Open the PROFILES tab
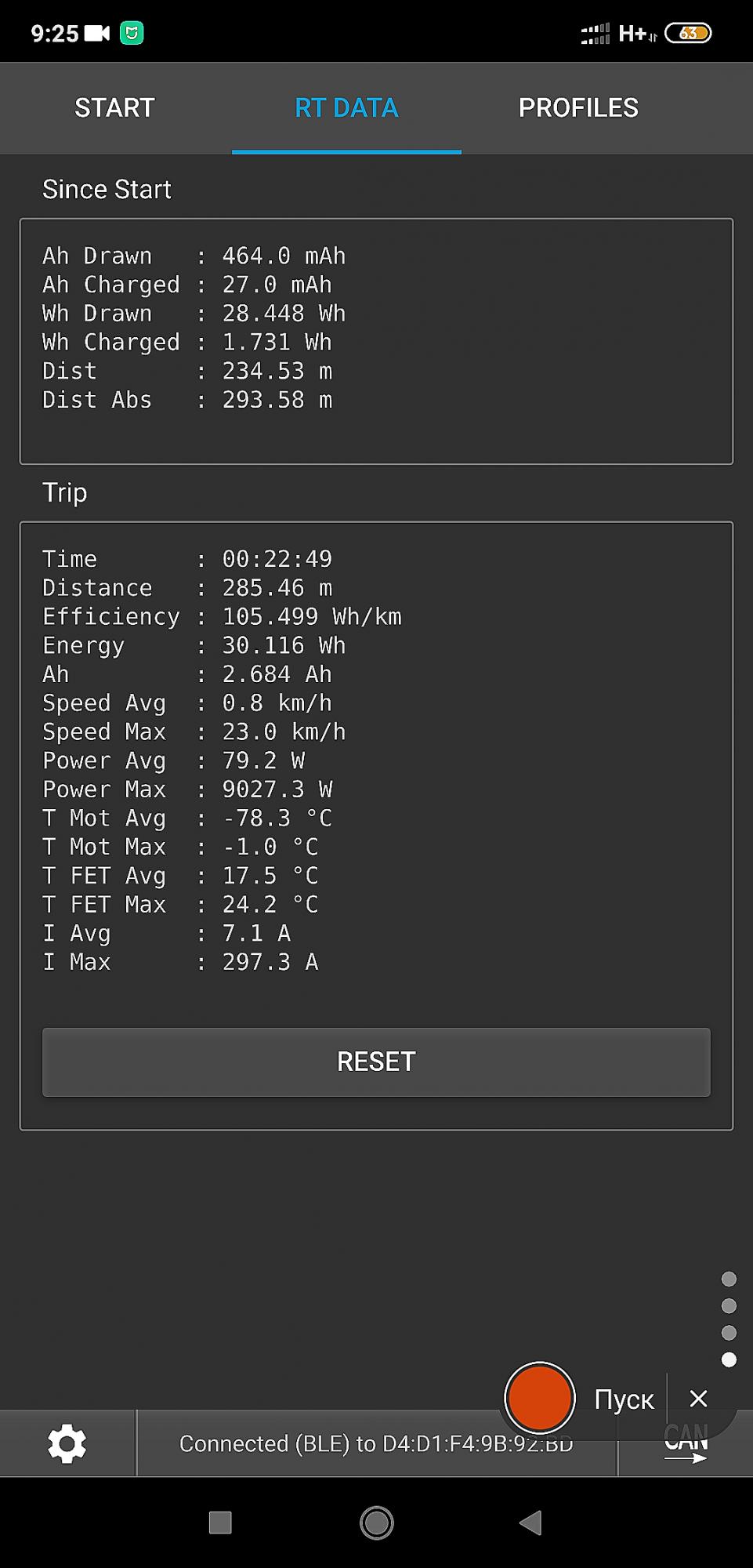 tap(578, 108)
